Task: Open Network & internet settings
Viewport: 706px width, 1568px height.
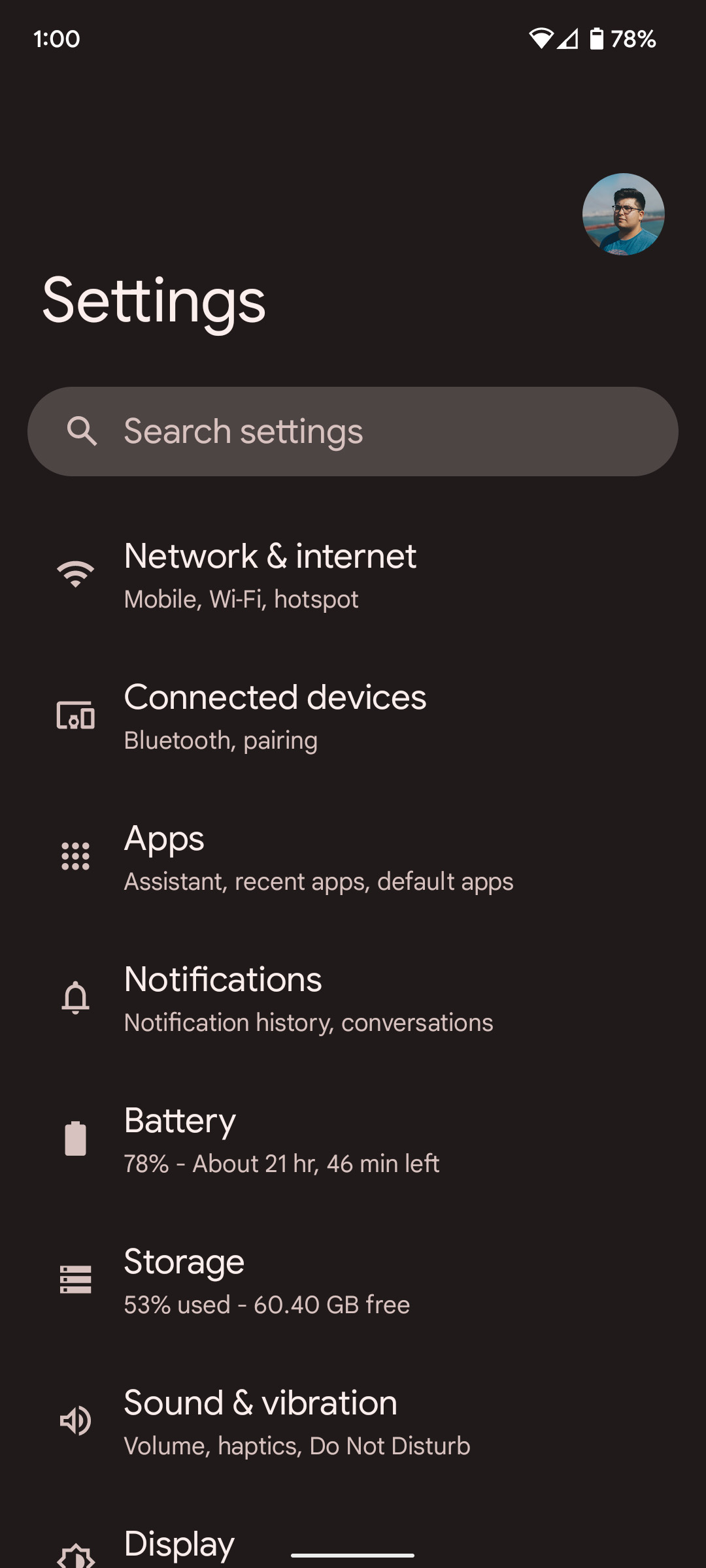Action: (353, 575)
